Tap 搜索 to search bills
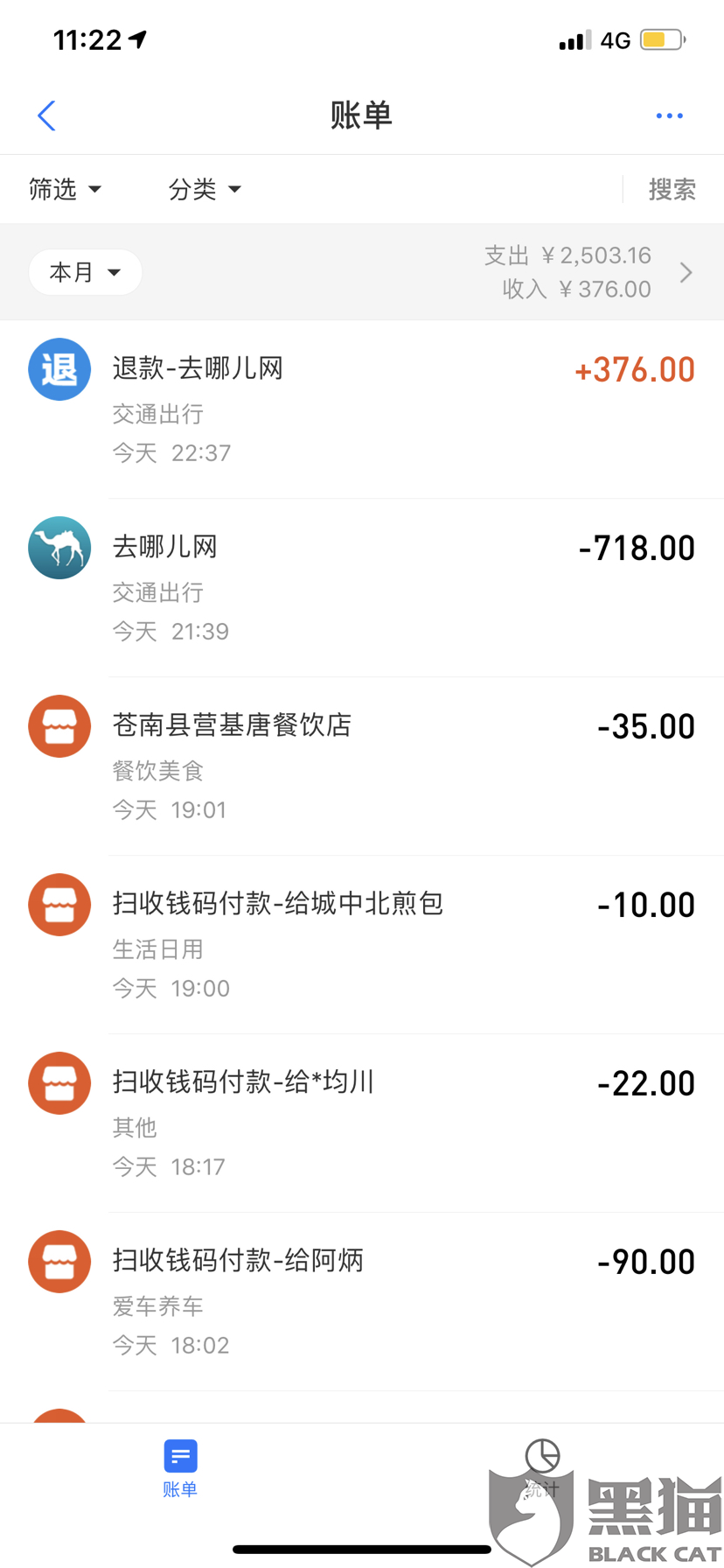 pyautogui.click(x=672, y=189)
